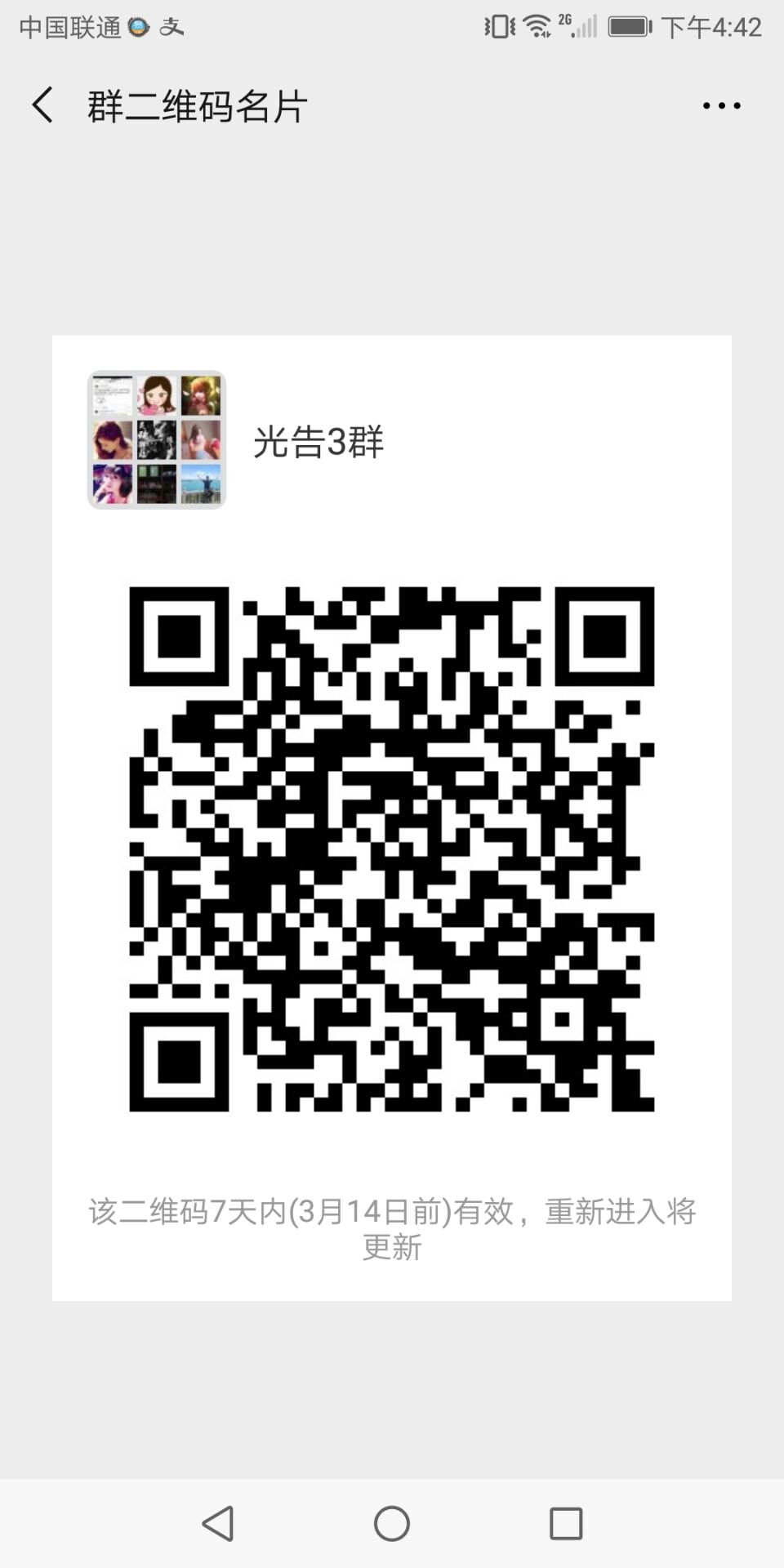
Task: Open the recent apps view
Action: tap(566, 1523)
